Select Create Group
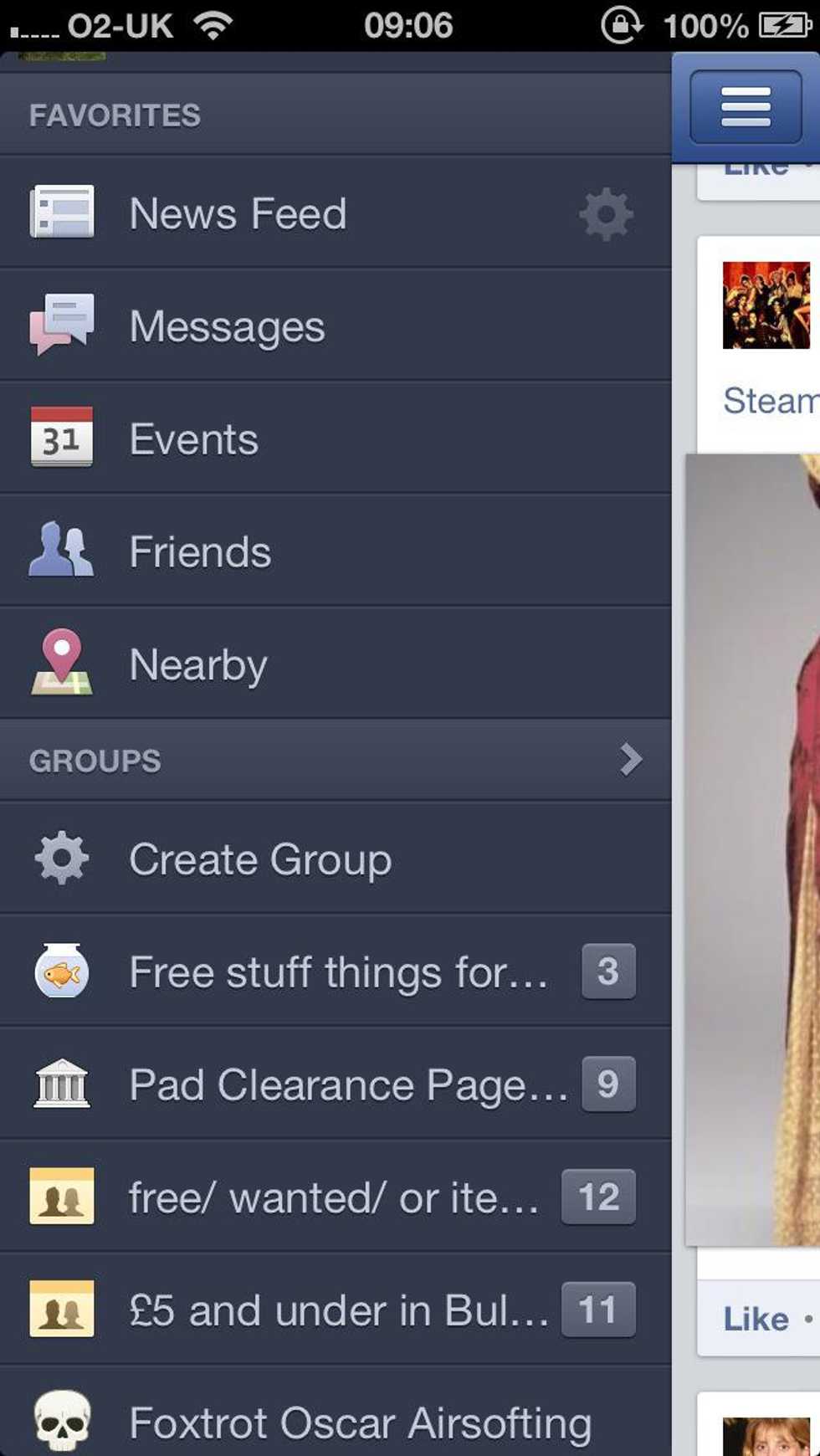 coord(259,859)
